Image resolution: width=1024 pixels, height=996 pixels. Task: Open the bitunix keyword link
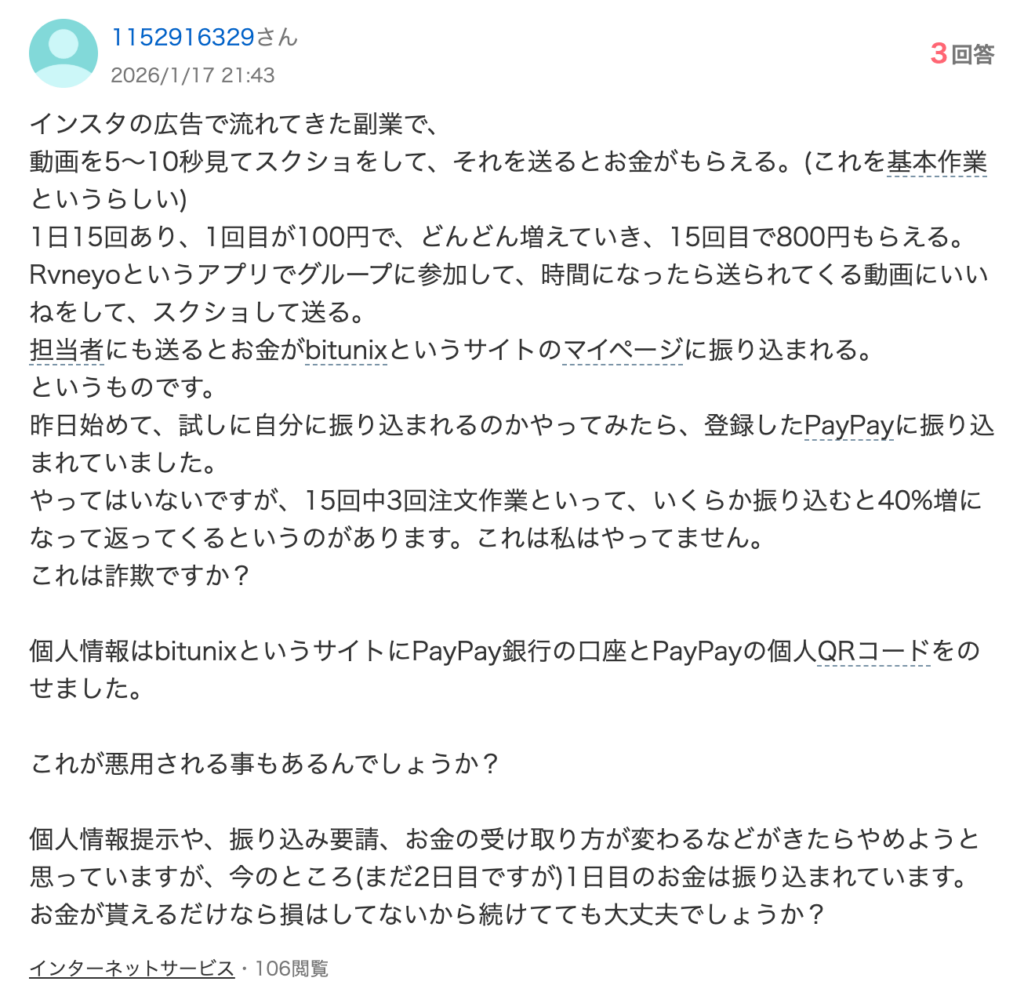346,350
